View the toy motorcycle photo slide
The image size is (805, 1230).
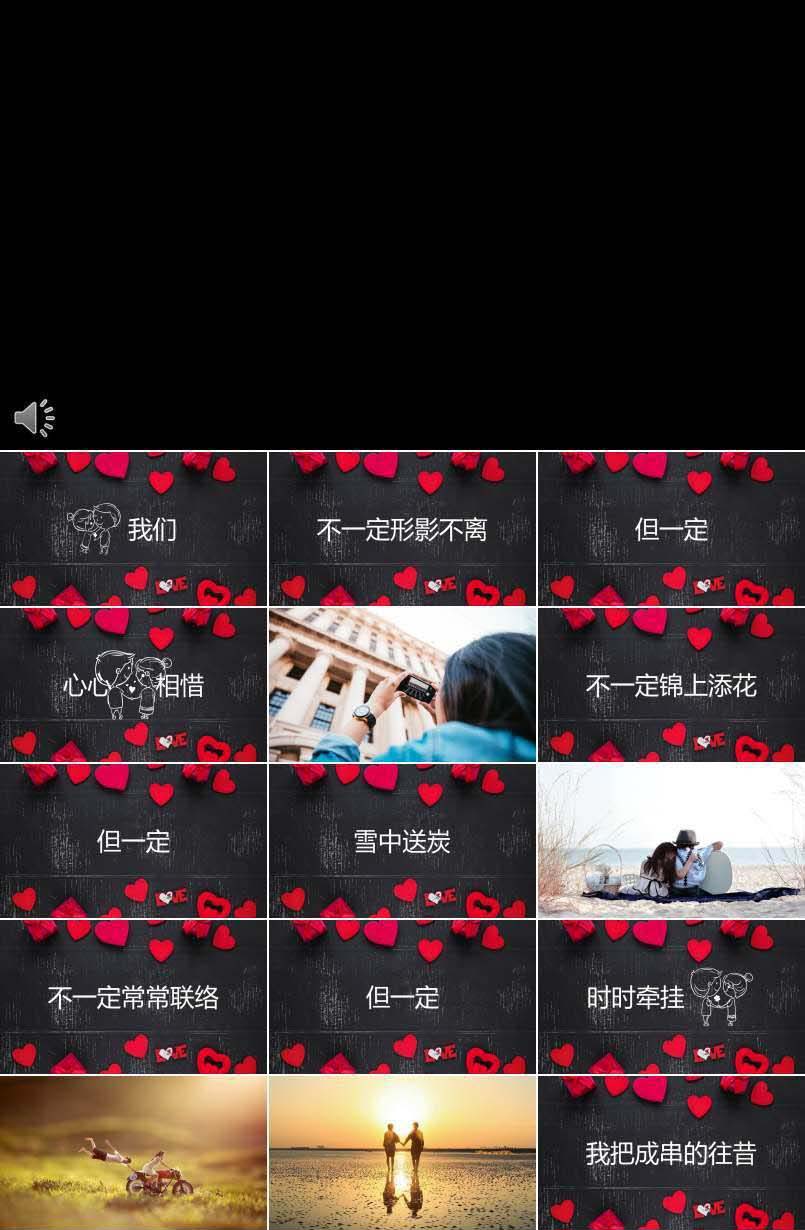(x=133, y=1153)
